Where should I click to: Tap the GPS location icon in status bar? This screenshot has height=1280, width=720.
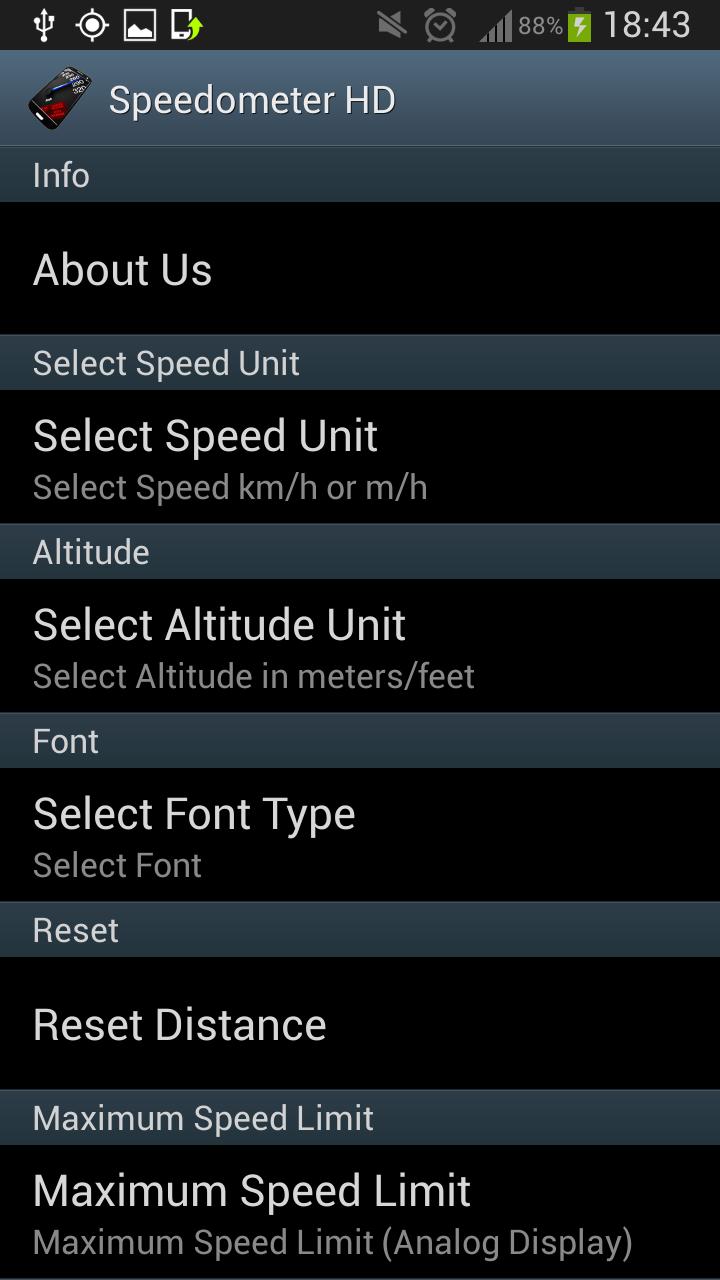92,24
